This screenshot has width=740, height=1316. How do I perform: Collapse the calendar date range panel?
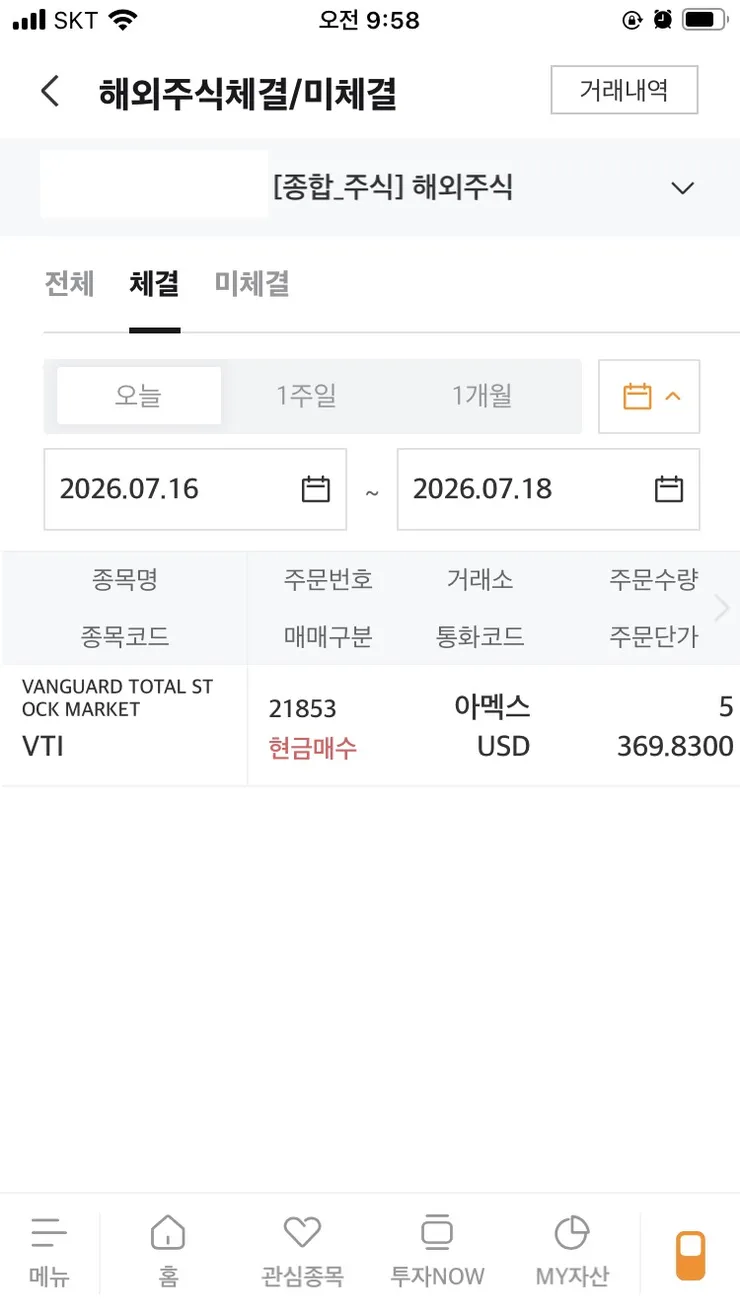pyautogui.click(x=649, y=396)
